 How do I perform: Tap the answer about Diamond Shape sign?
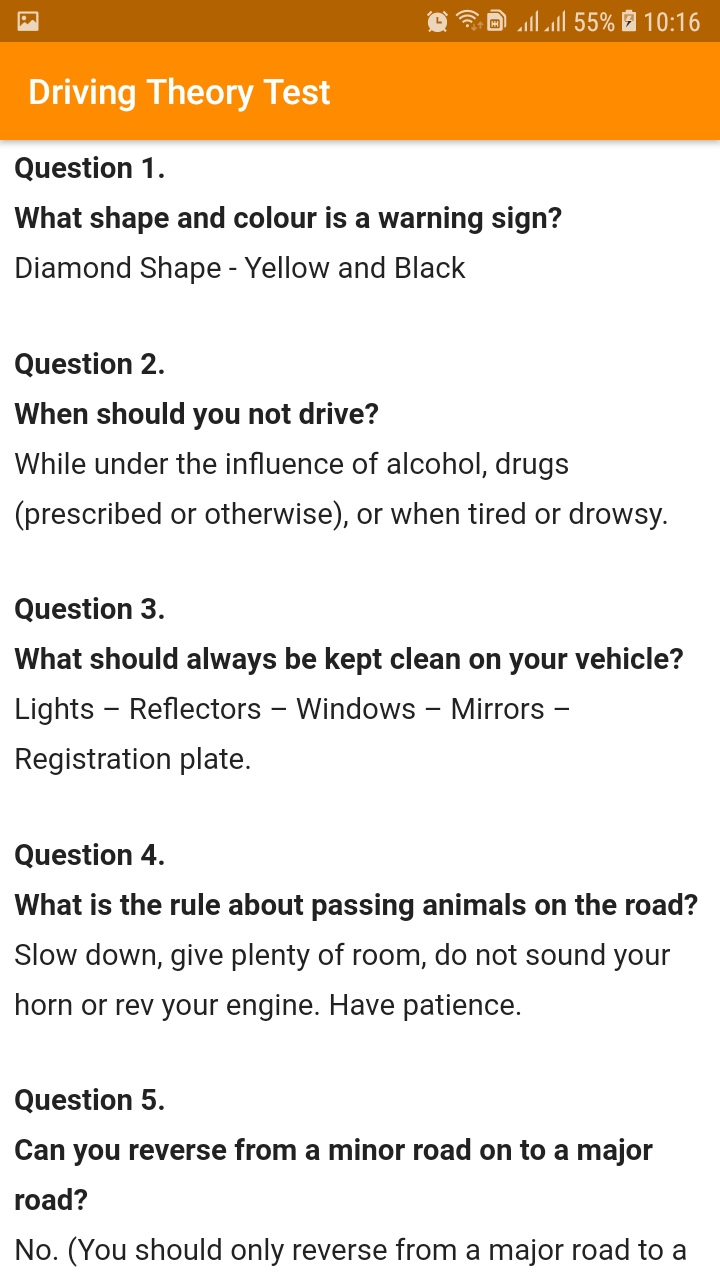(239, 268)
